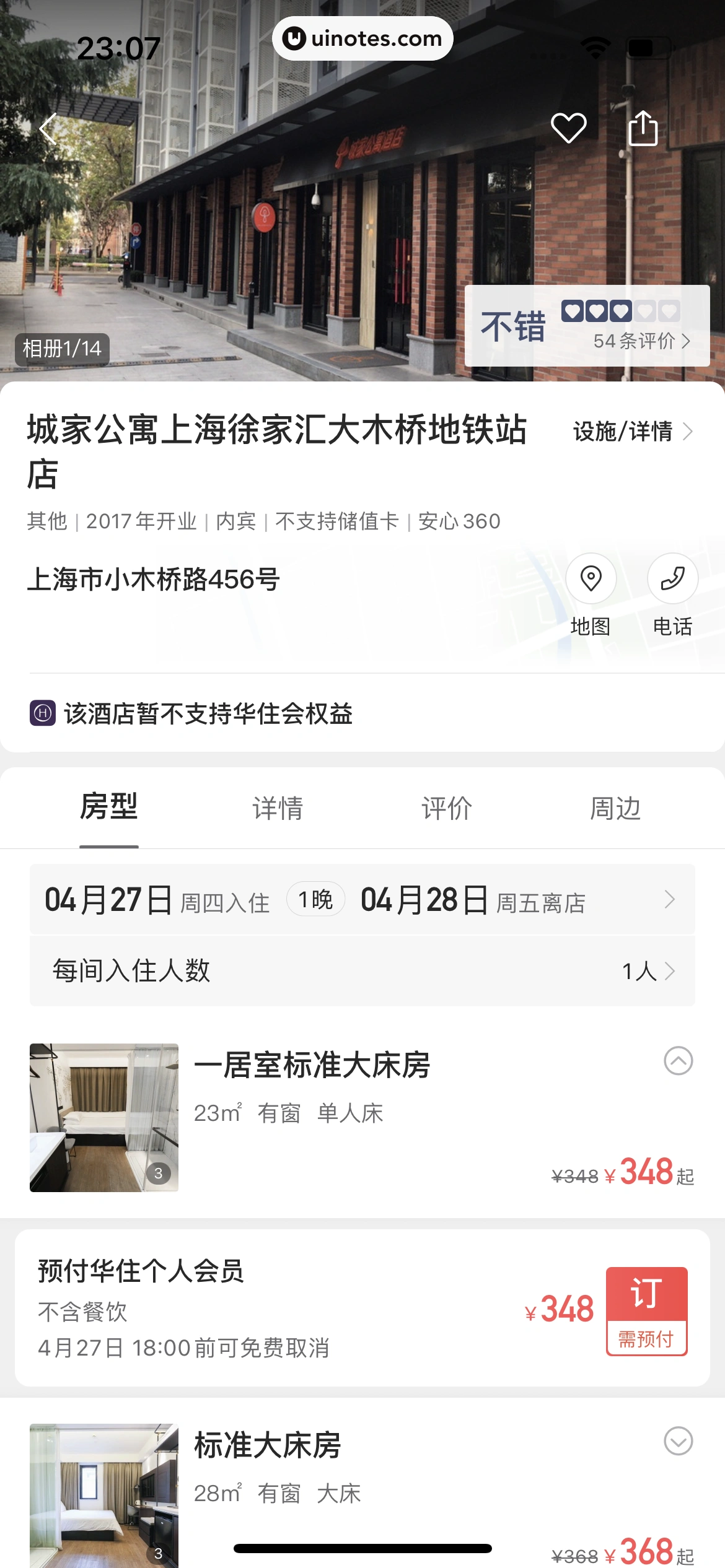725x1568 pixels.
Task: Share this hotel page
Action: point(643,128)
